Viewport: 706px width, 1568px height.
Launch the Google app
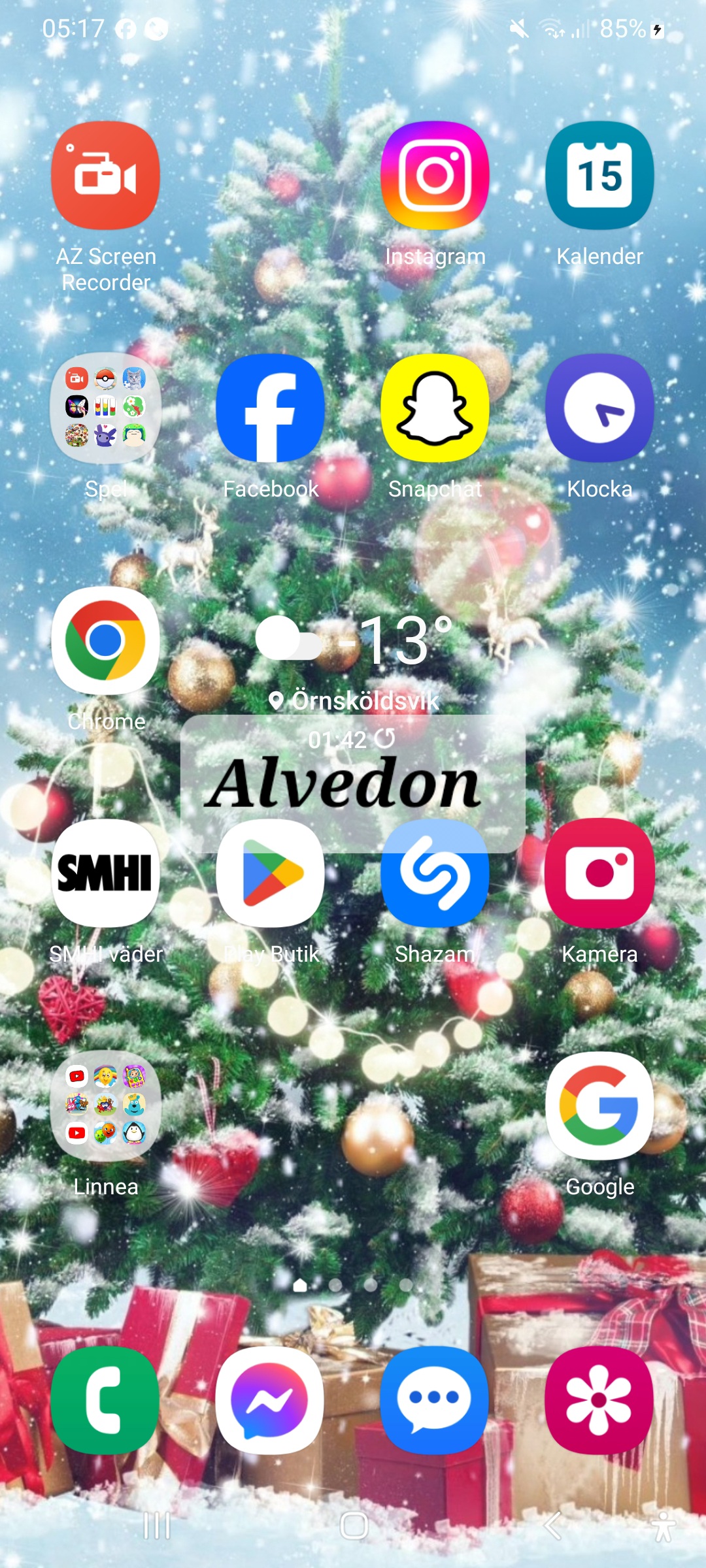(599, 1105)
